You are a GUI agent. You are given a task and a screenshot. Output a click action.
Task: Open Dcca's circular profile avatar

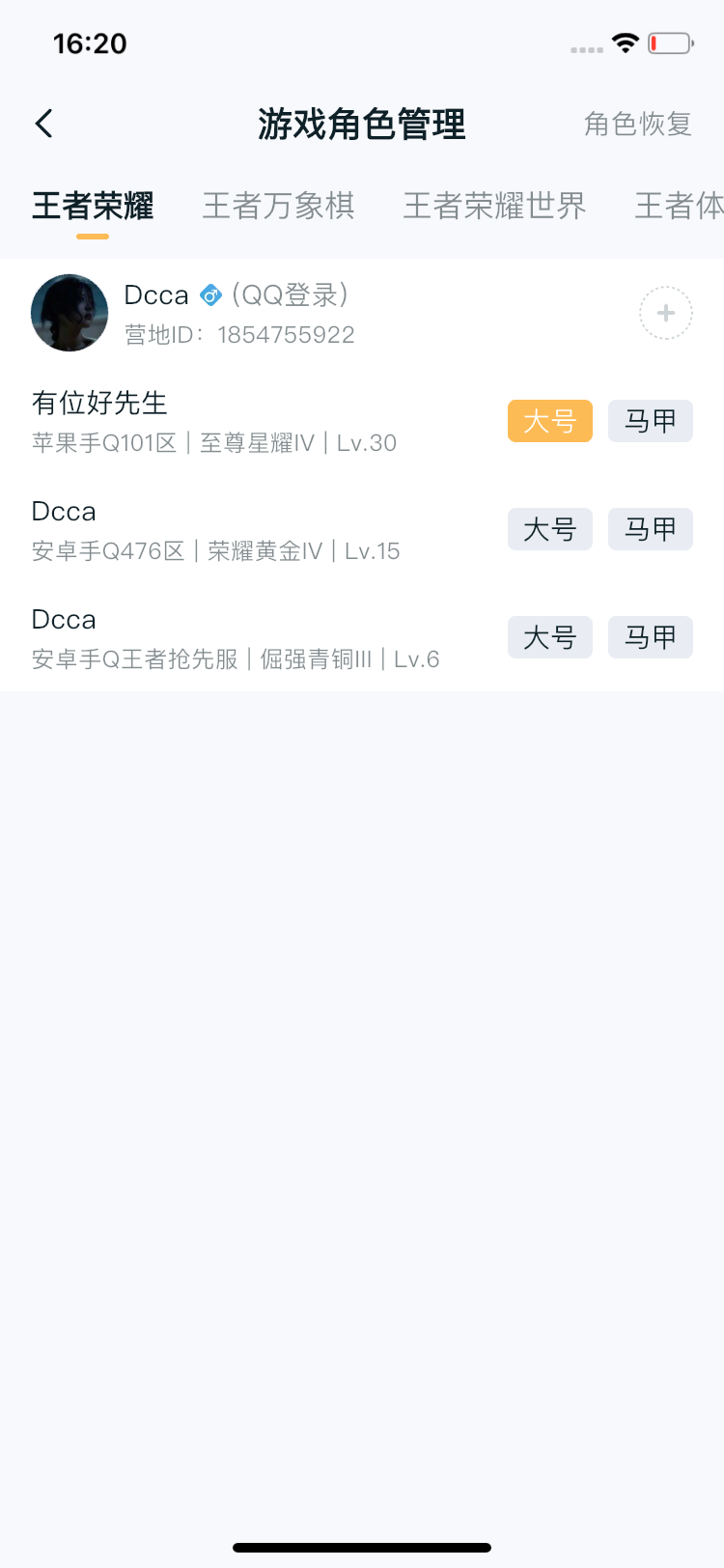(70, 313)
